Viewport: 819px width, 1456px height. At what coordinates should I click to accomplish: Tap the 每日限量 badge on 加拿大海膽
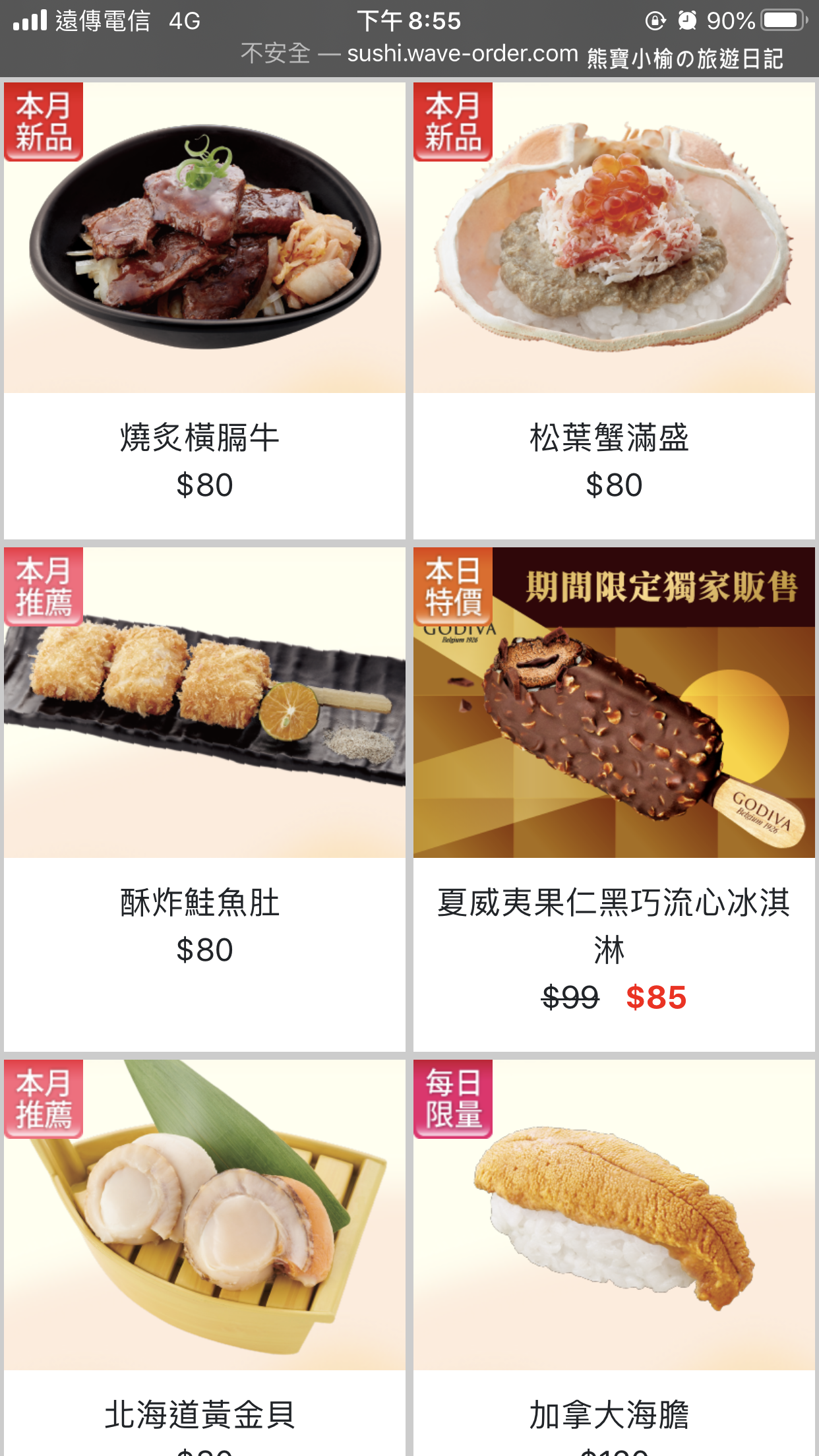tap(452, 1100)
